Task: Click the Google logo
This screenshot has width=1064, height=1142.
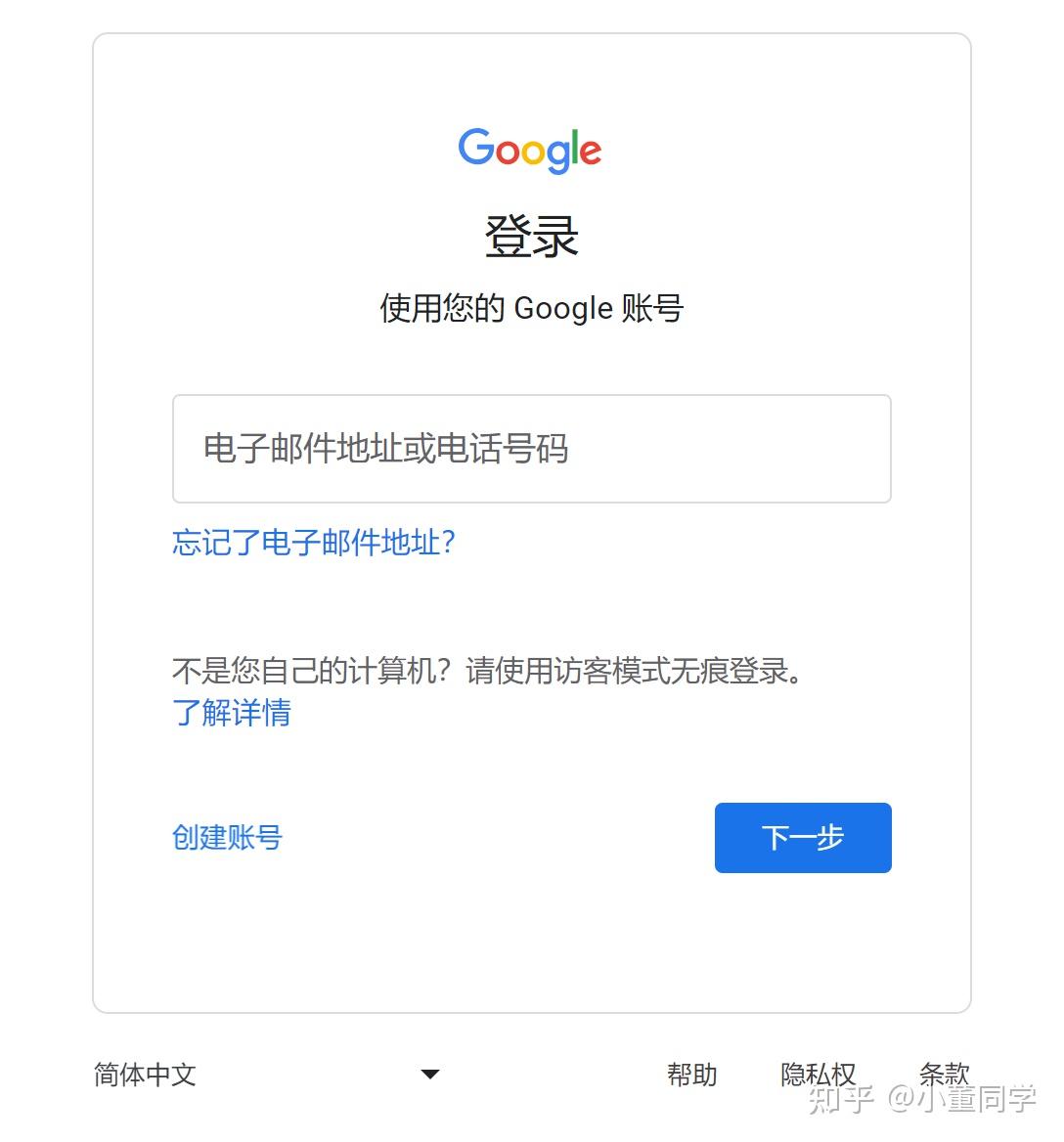Action: coord(530,149)
